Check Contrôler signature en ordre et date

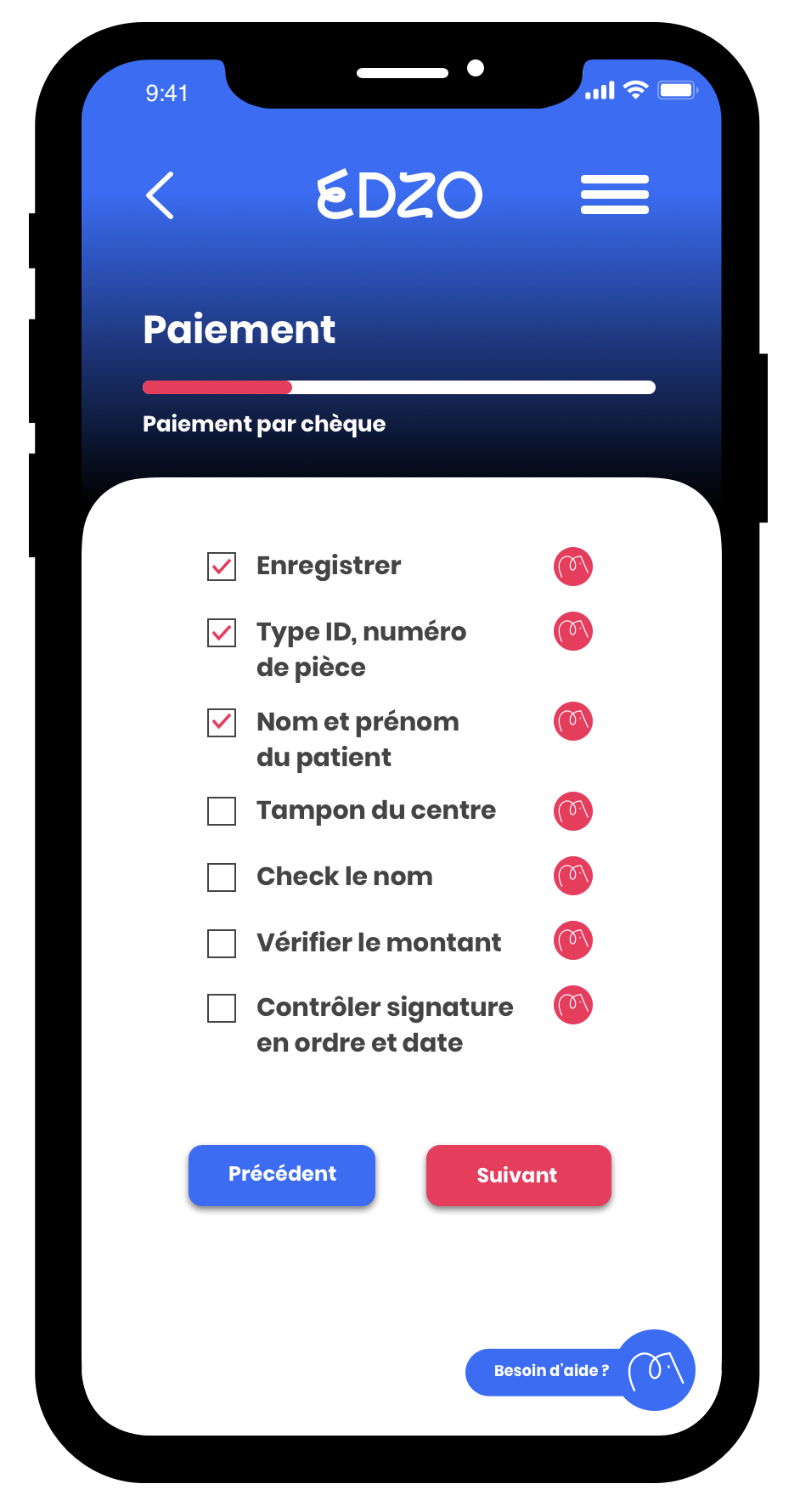coord(222,1008)
